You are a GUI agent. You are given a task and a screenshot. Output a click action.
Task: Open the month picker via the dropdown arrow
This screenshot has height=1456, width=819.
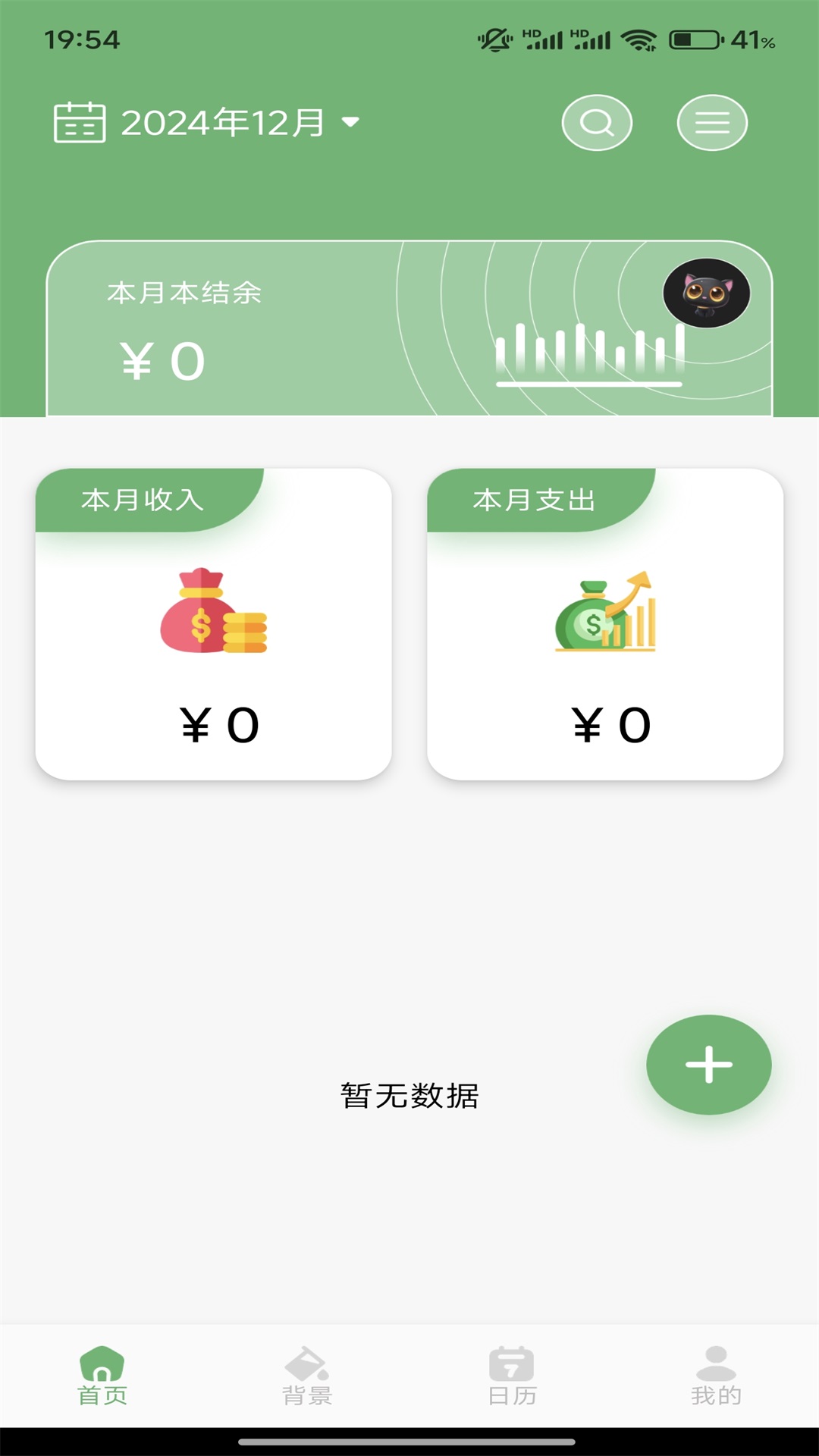coord(350,122)
